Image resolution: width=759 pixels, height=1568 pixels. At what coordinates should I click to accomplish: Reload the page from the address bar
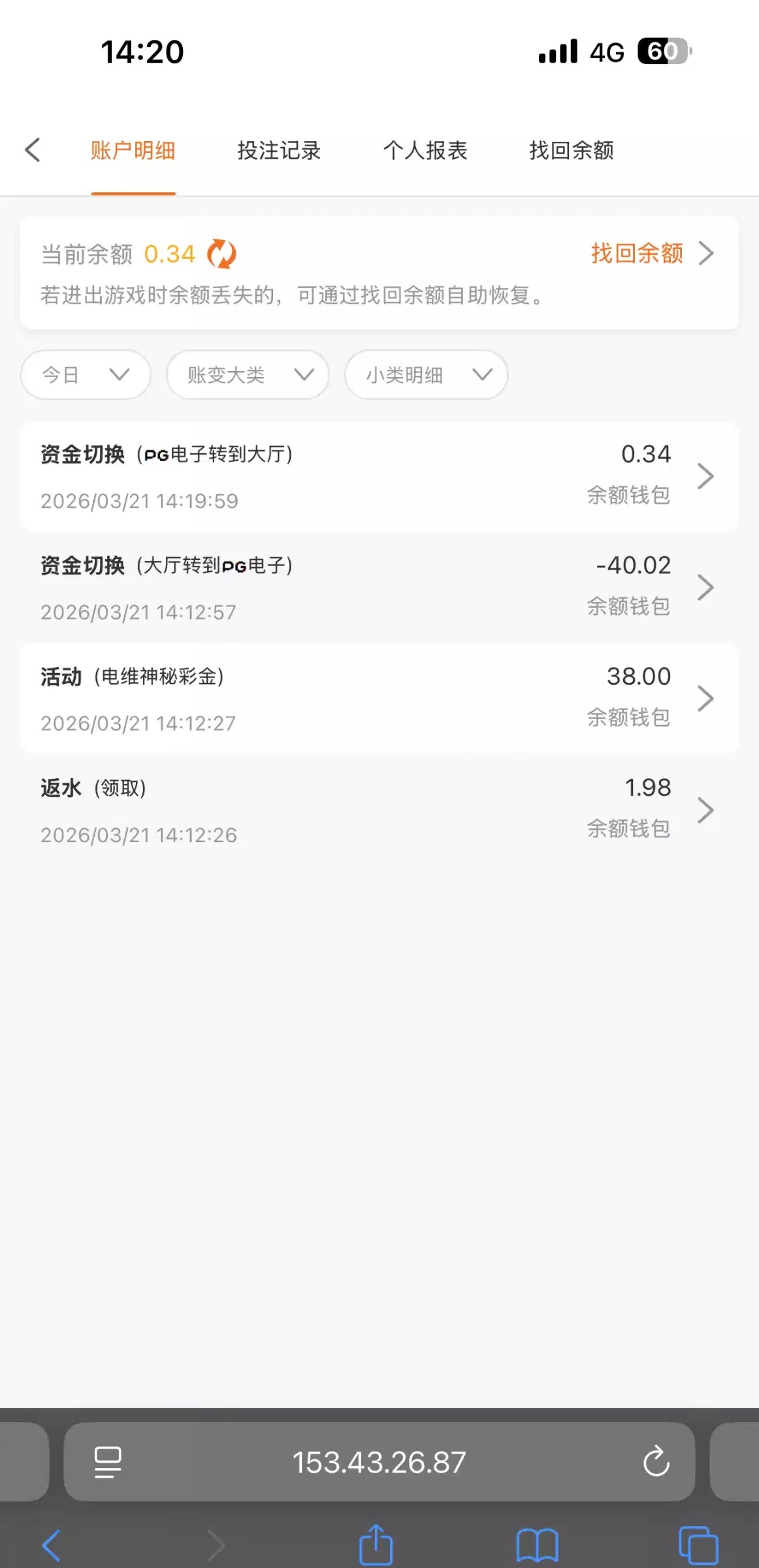(x=656, y=1462)
